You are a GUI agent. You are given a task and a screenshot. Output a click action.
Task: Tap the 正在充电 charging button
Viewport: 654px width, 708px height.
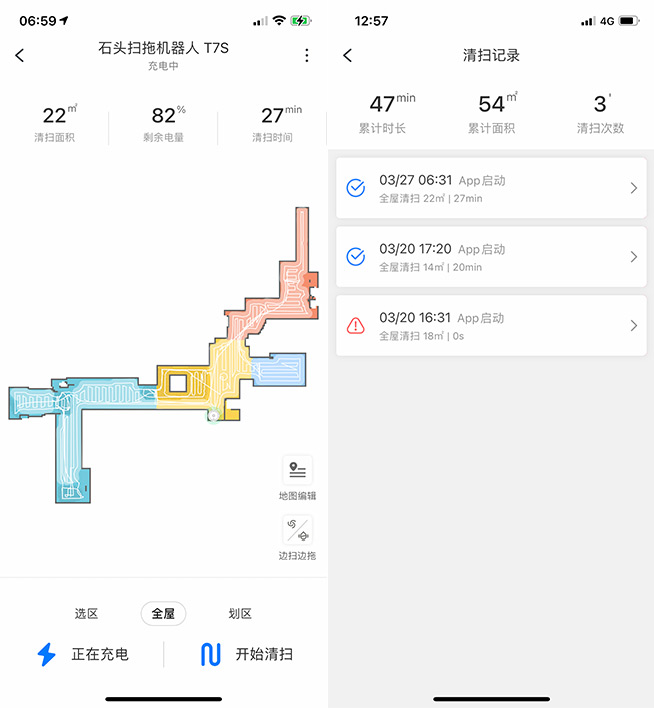(x=84, y=654)
